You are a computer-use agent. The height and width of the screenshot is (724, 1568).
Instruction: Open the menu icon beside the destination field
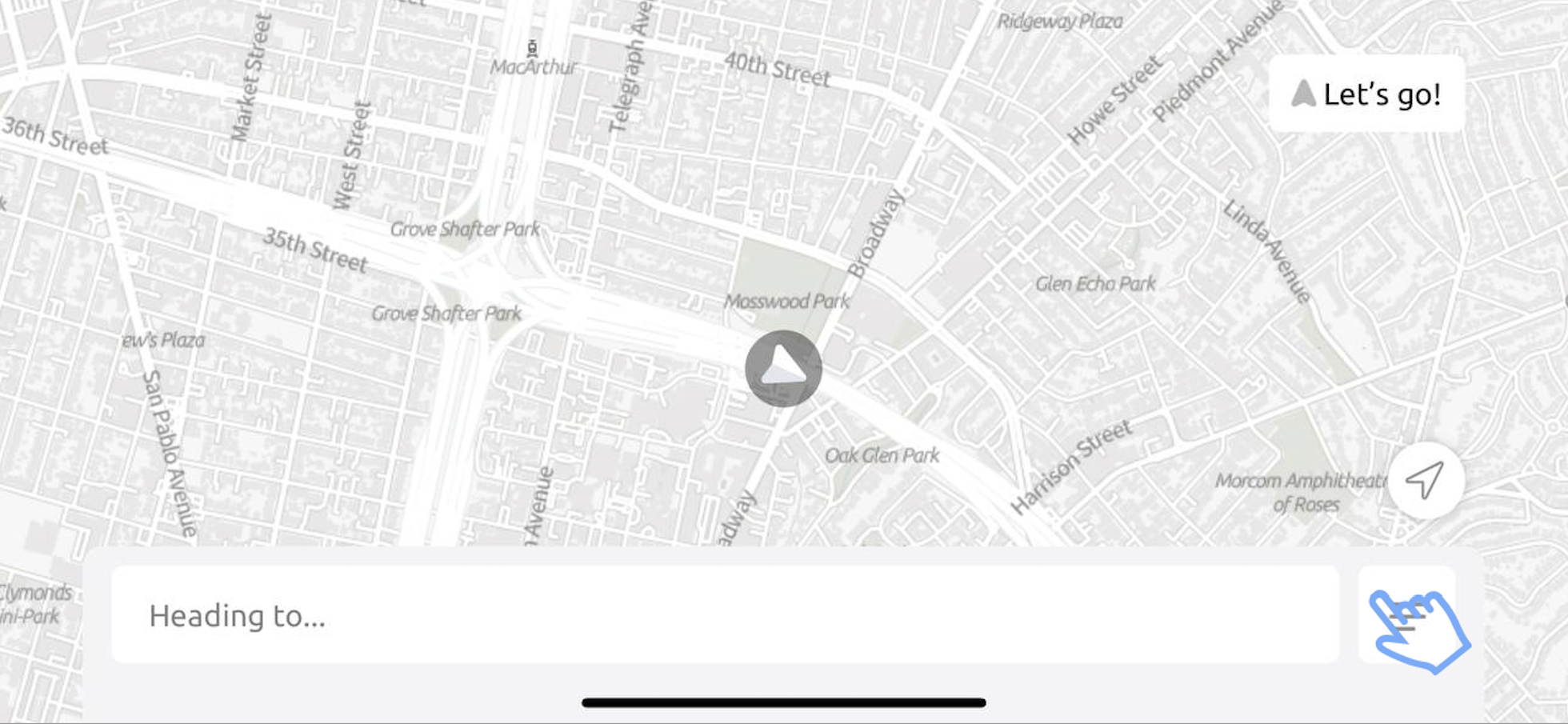[x=1406, y=616]
